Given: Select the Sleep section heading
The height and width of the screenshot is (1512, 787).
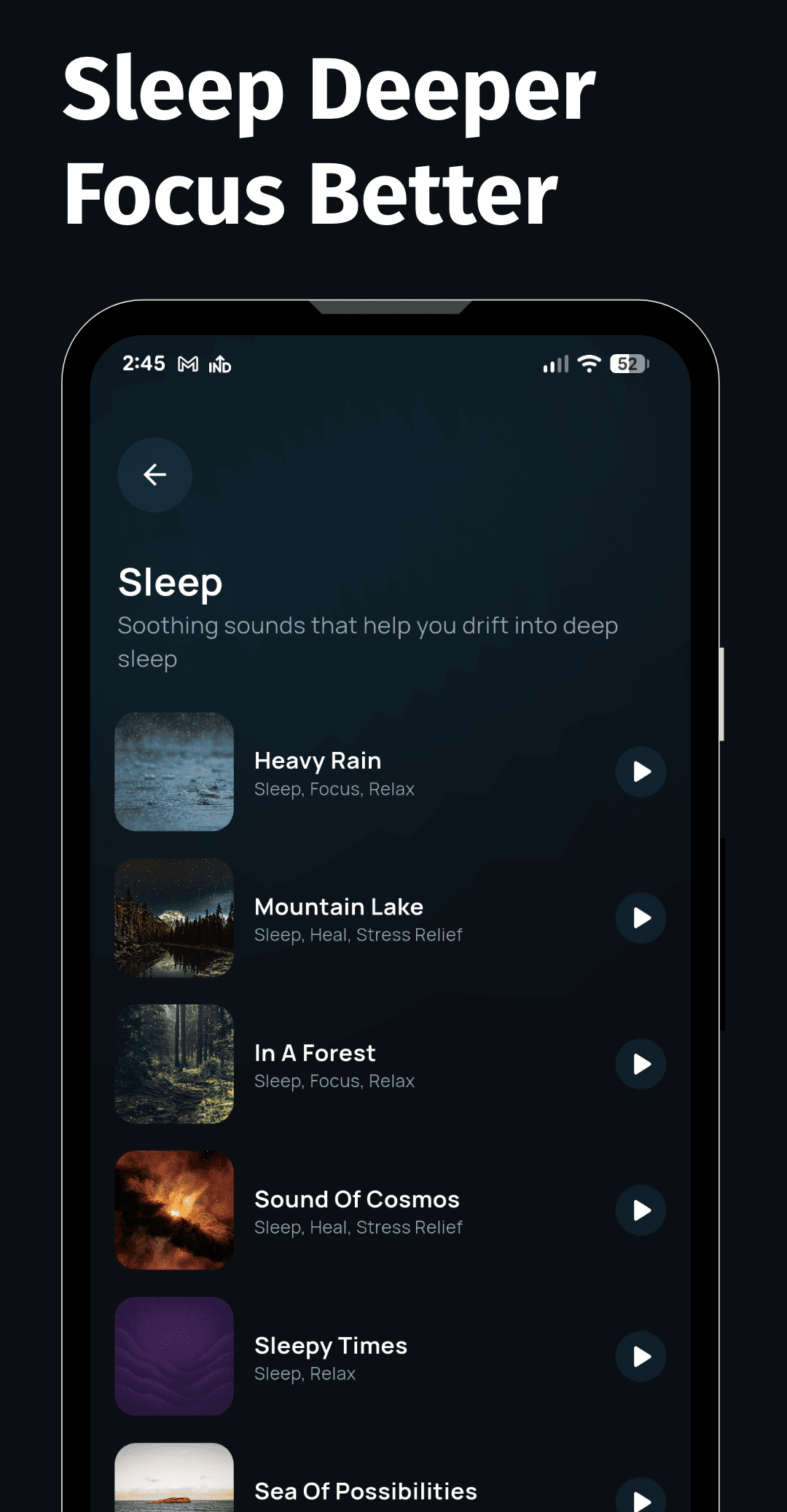Looking at the screenshot, I should (170, 581).
